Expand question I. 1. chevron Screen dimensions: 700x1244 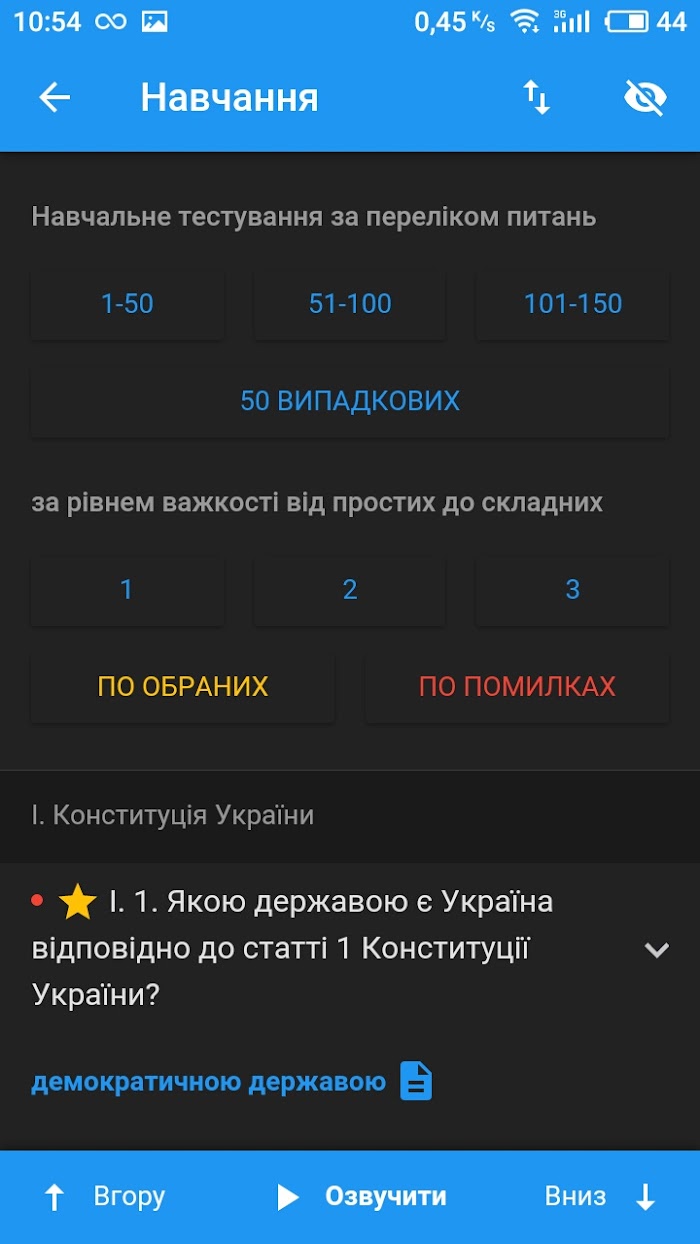coord(657,950)
